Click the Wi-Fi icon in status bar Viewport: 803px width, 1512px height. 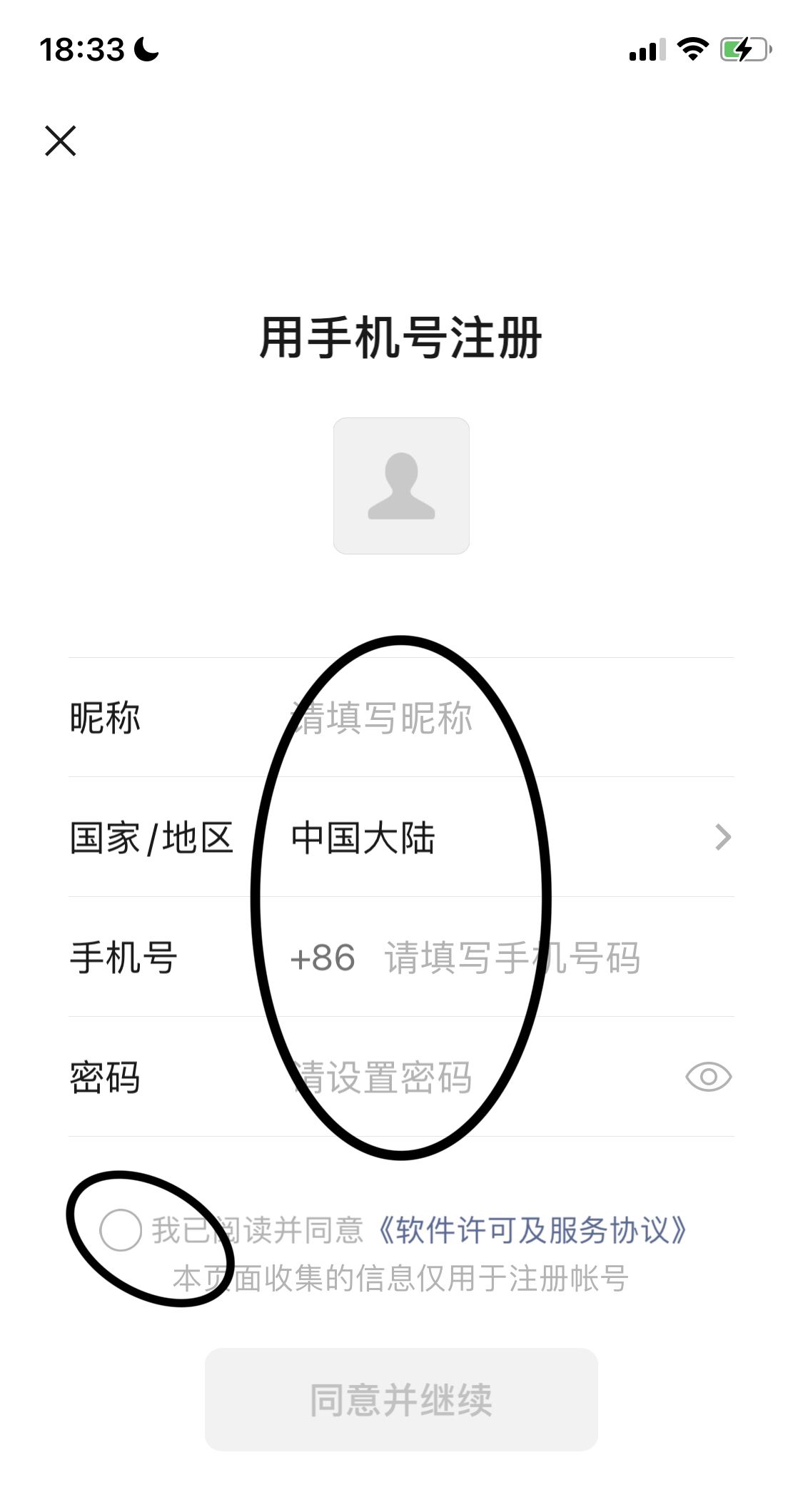691,50
